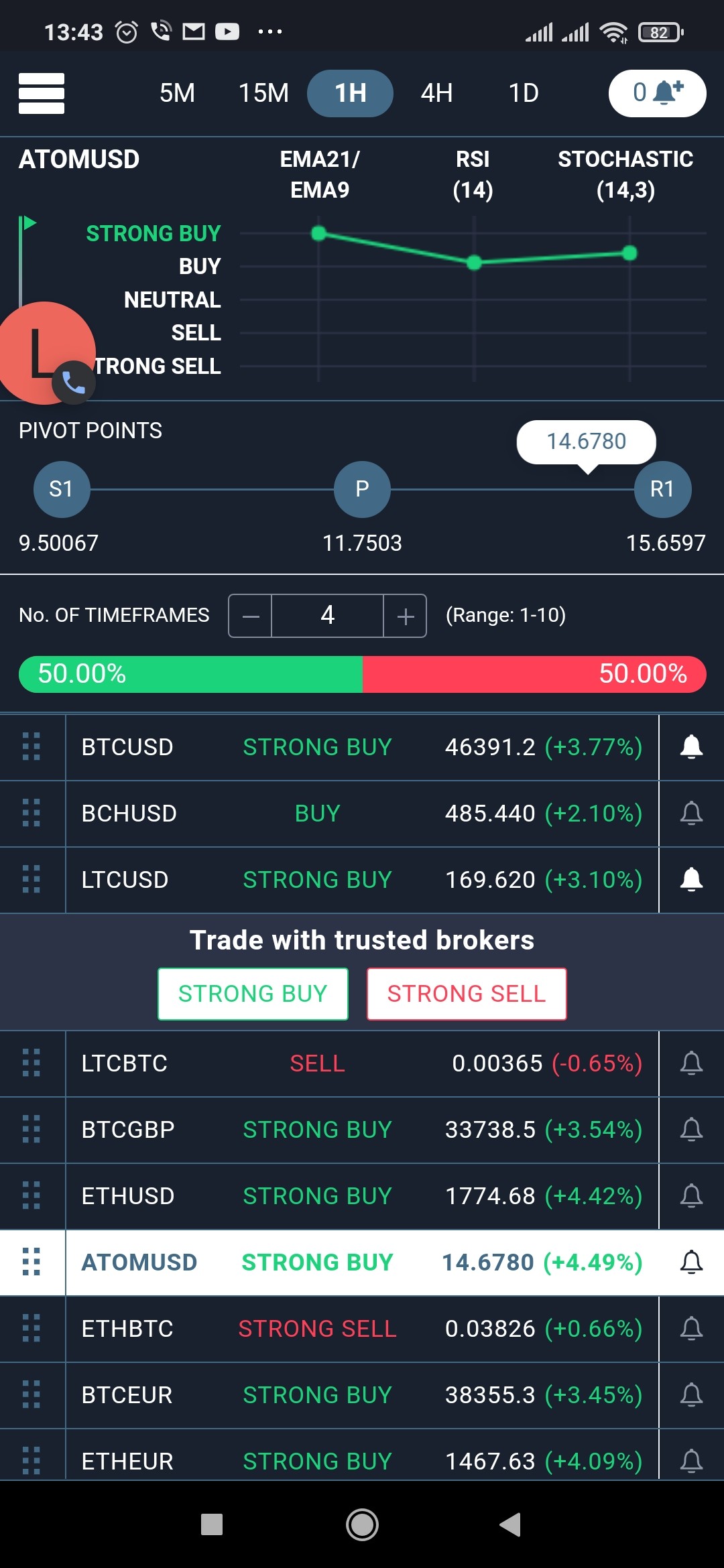Viewport: 724px width, 1568px height.
Task: Select the ETHUSD row
Action: [x=362, y=1196]
